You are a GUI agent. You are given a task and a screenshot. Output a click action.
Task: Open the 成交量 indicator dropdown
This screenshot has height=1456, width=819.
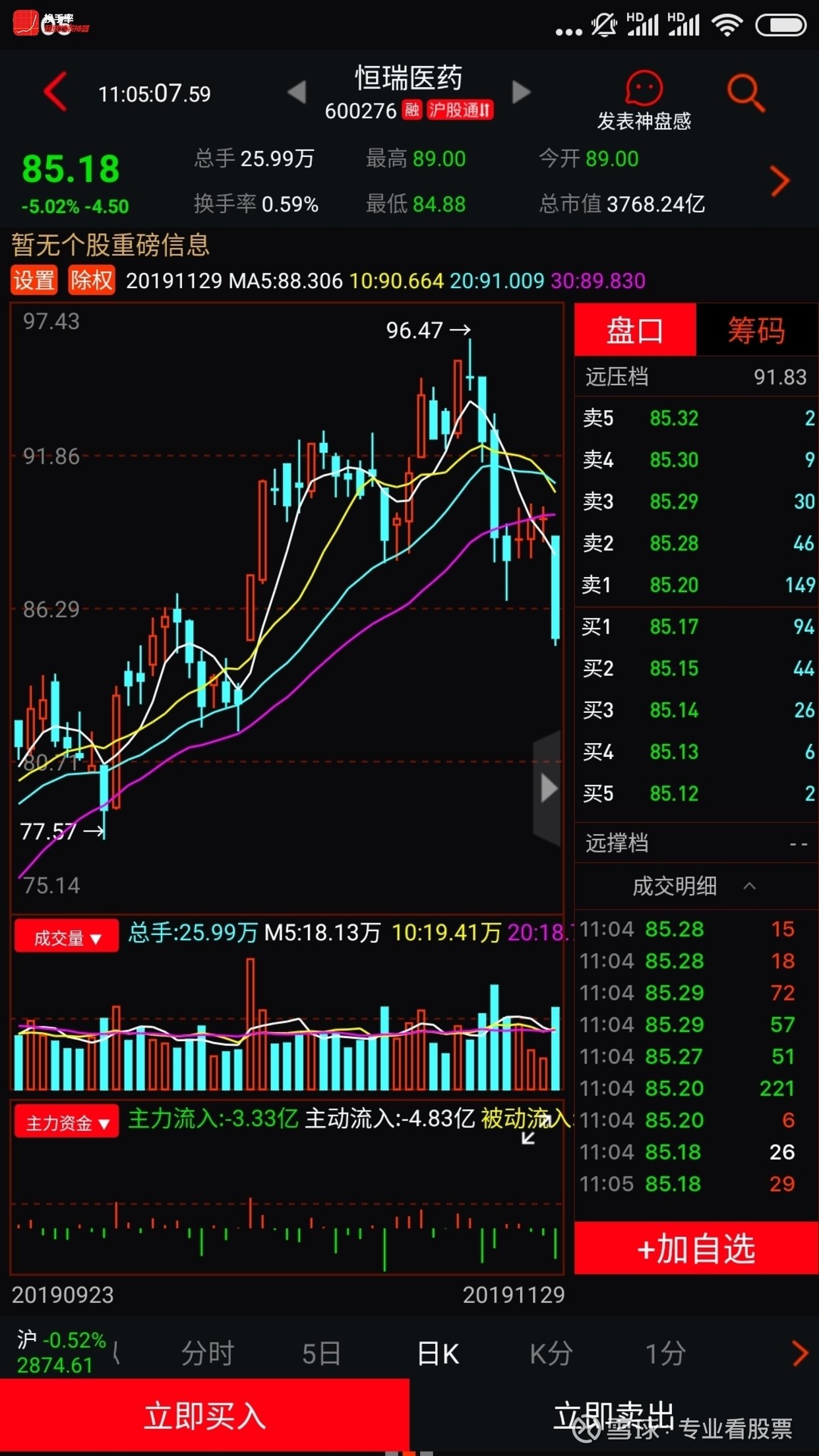click(67, 937)
